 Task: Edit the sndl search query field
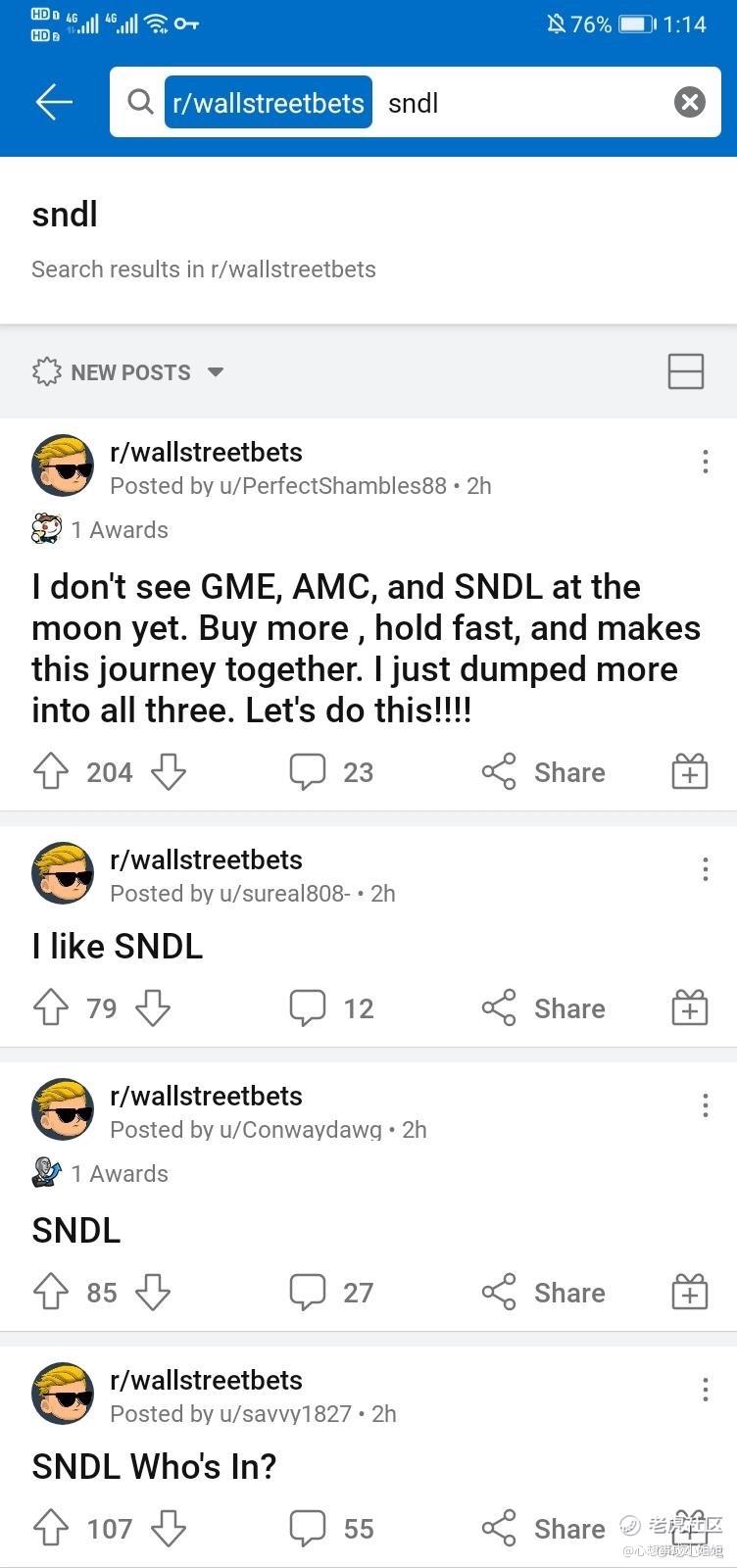point(519,102)
